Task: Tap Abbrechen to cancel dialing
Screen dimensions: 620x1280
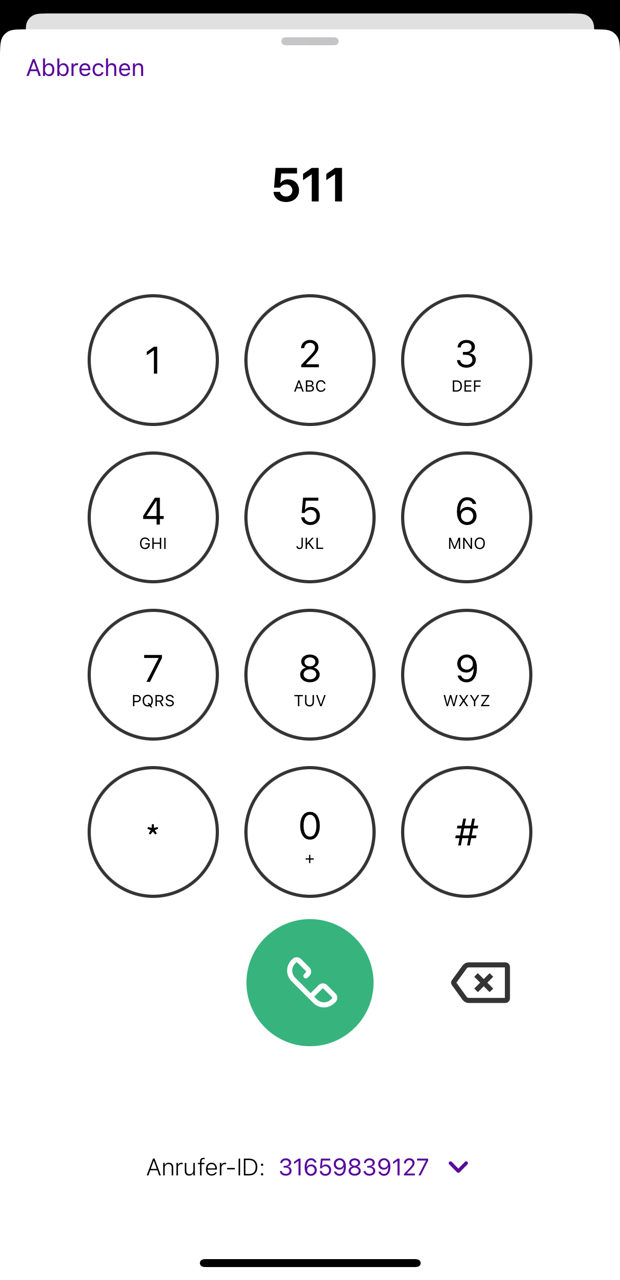Action: click(85, 68)
